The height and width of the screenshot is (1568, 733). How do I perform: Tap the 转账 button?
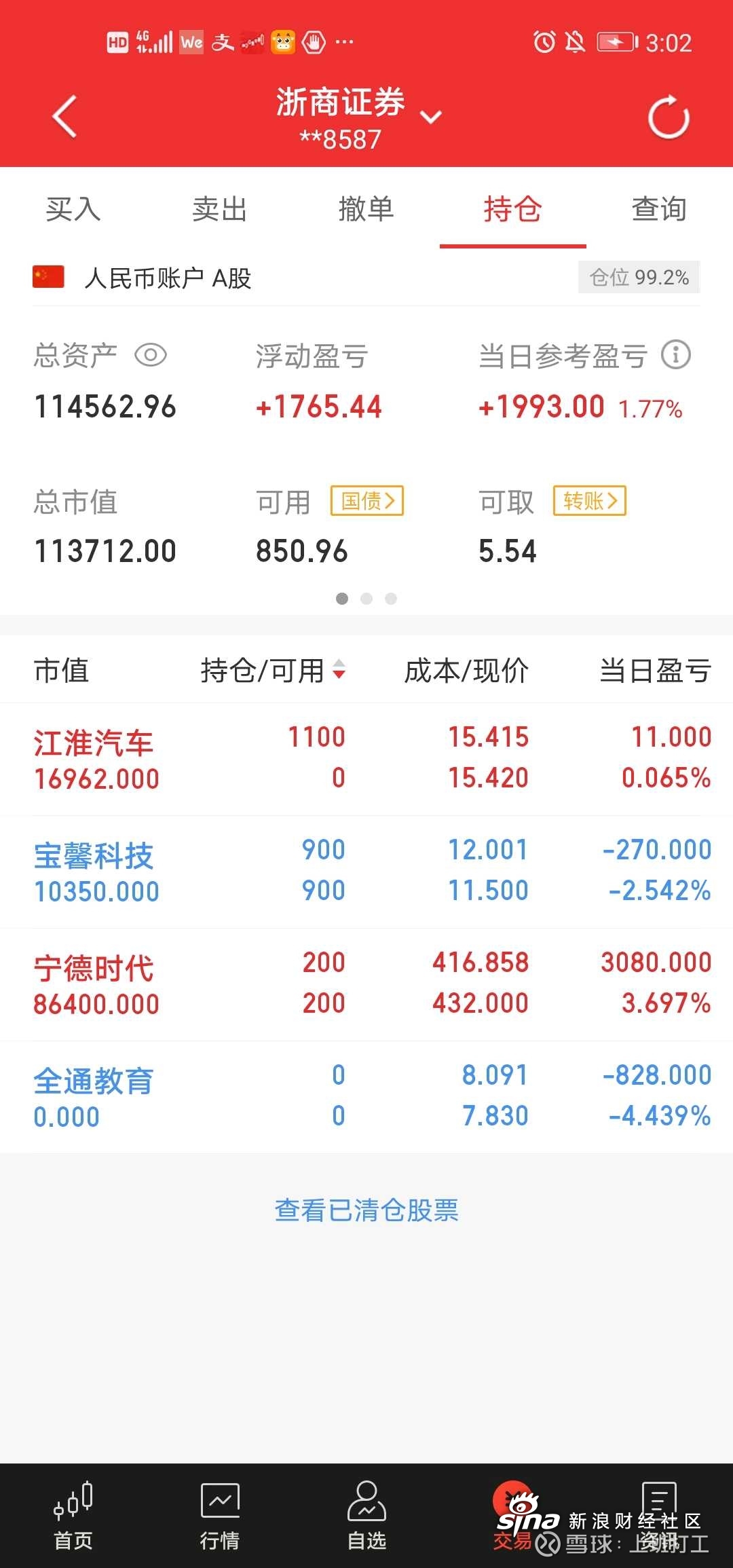coord(590,501)
